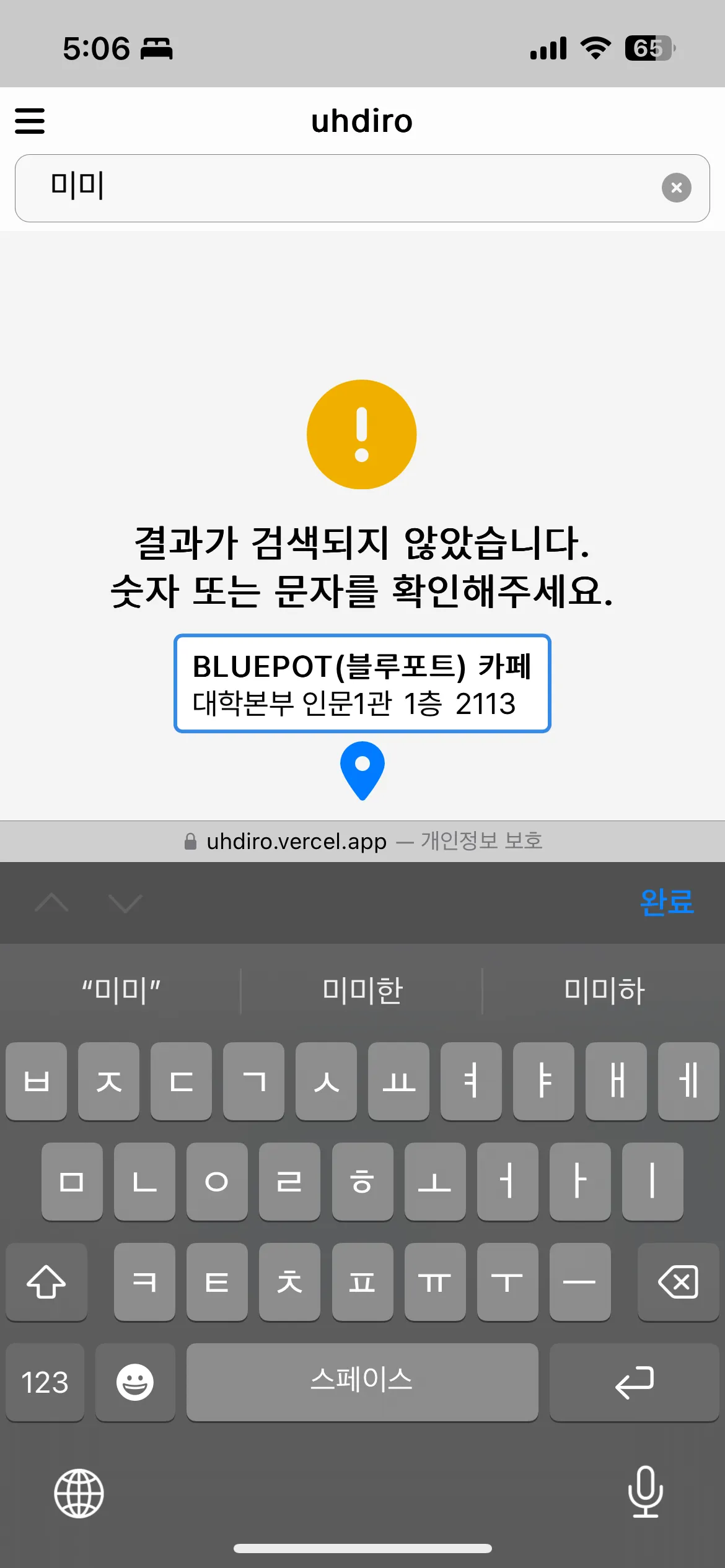Open the hamburger menu
The height and width of the screenshot is (1568, 725).
click(30, 121)
